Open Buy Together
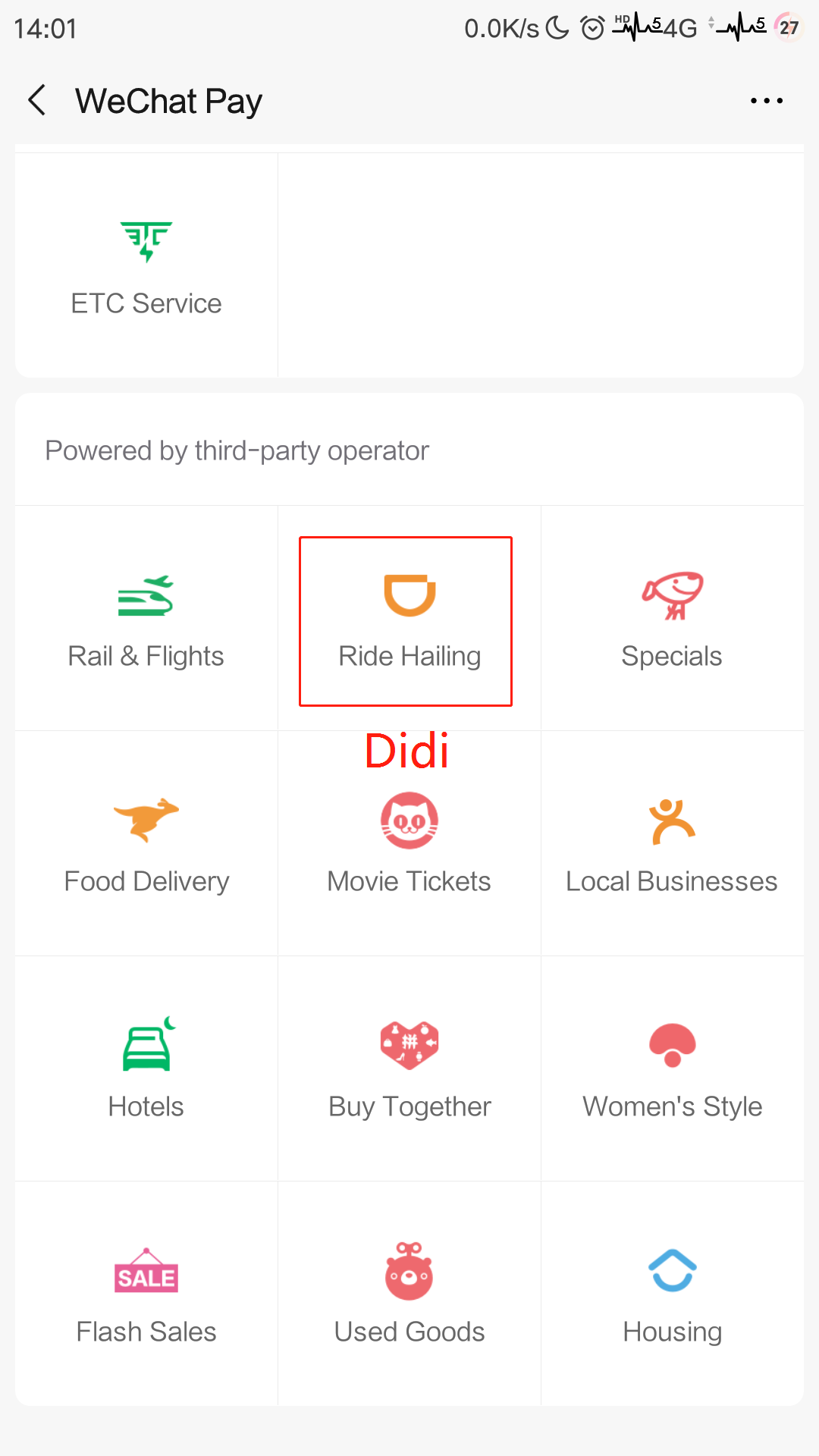This screenshot has height=1456, width=819. [x=409, y=1068]
